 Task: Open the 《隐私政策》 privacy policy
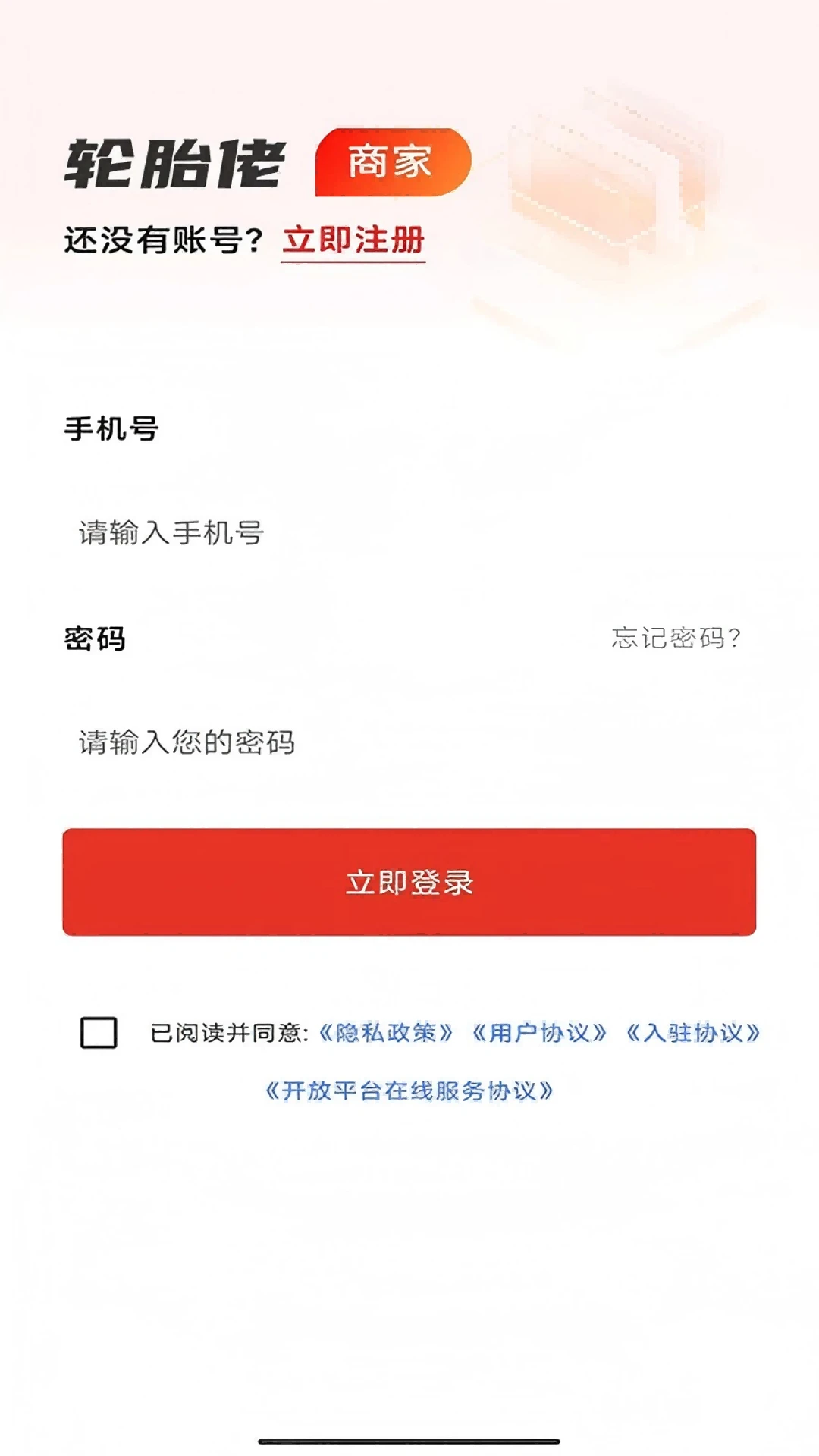(x=386, y=1033)
